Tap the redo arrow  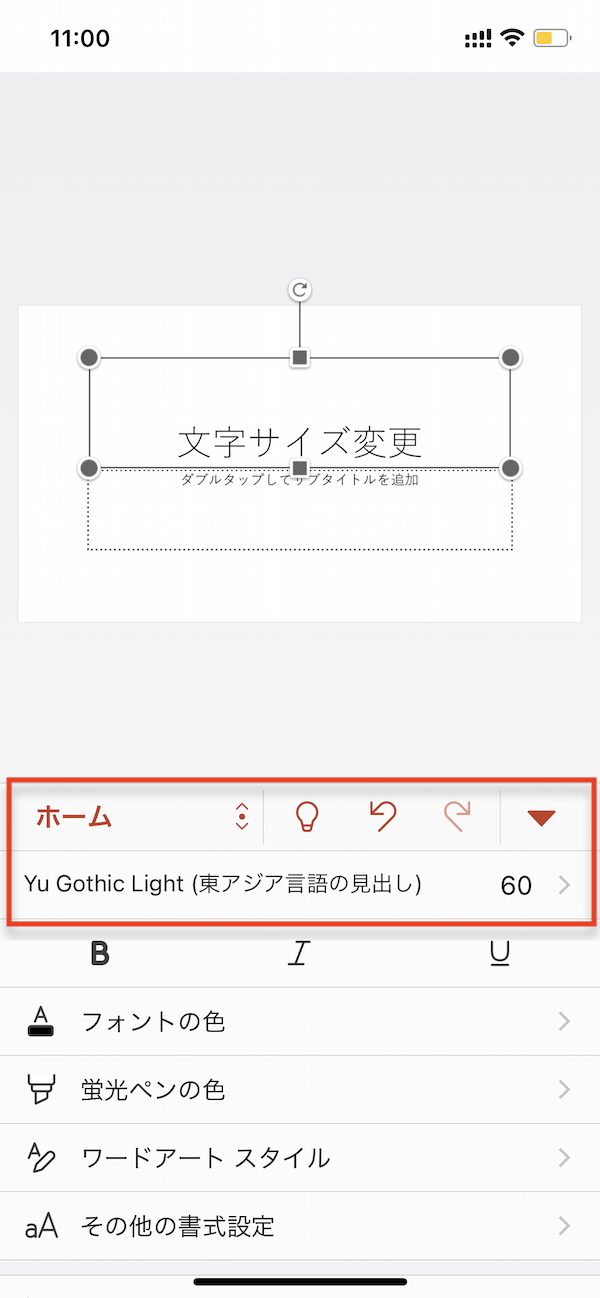pyautogui.click(x=456, y=817)
